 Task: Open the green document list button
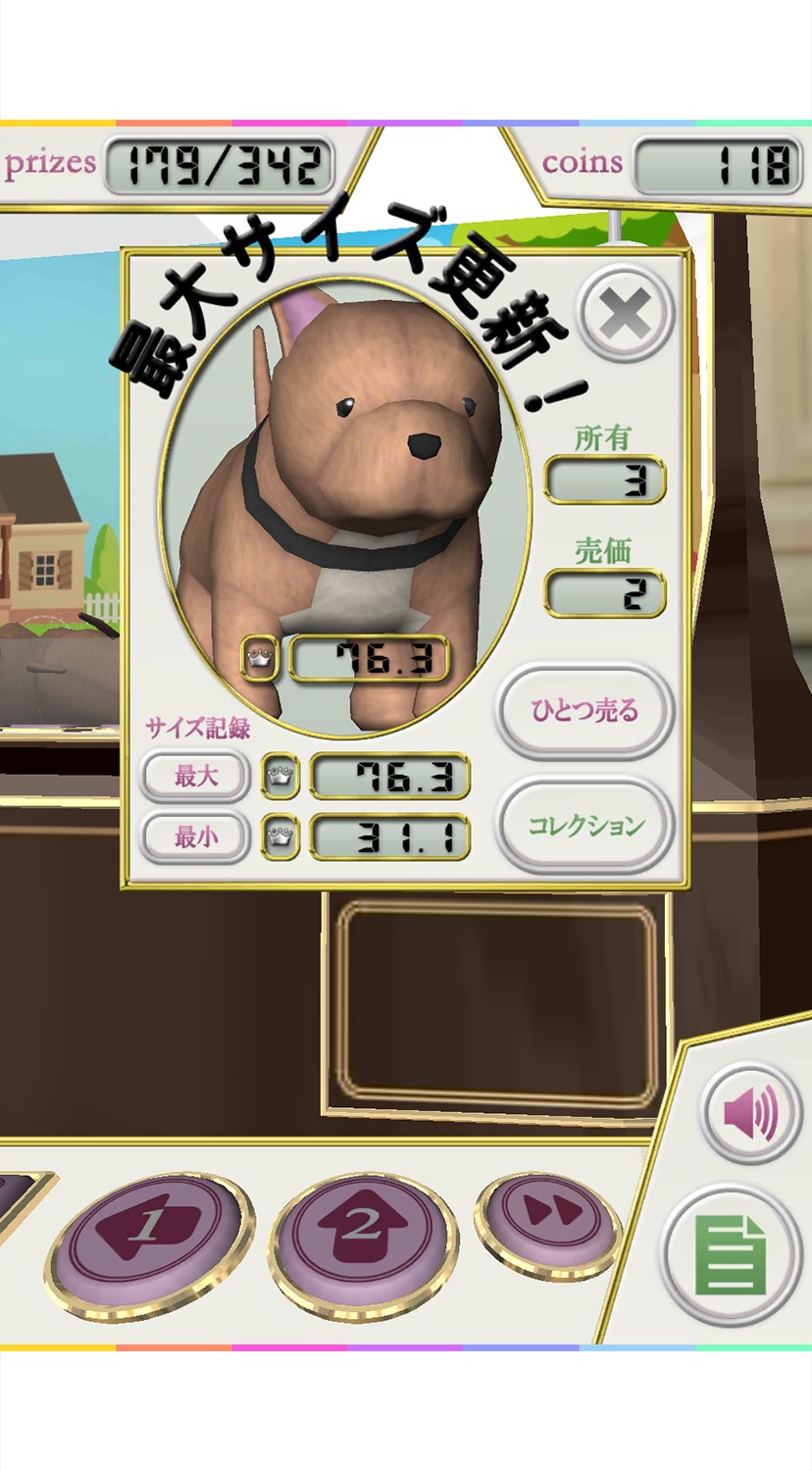[x=732, y=1255]
